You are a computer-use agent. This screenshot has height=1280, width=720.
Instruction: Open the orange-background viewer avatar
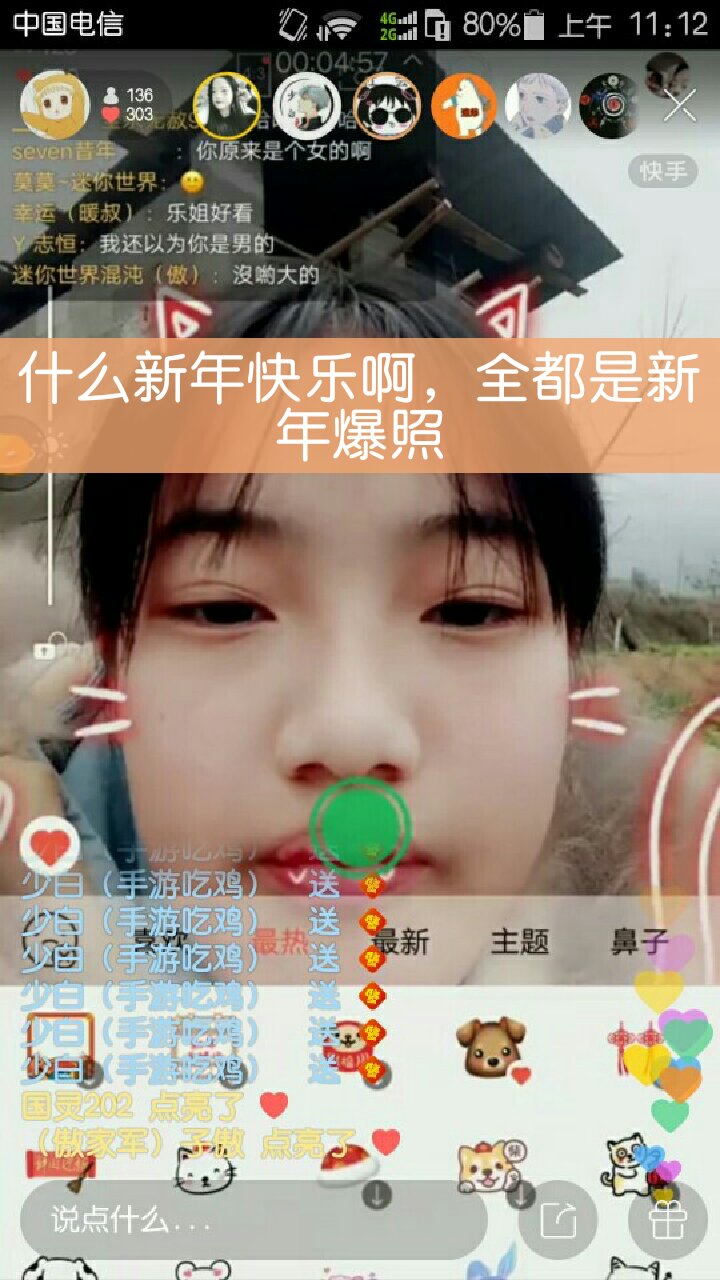tap(463, 105)
